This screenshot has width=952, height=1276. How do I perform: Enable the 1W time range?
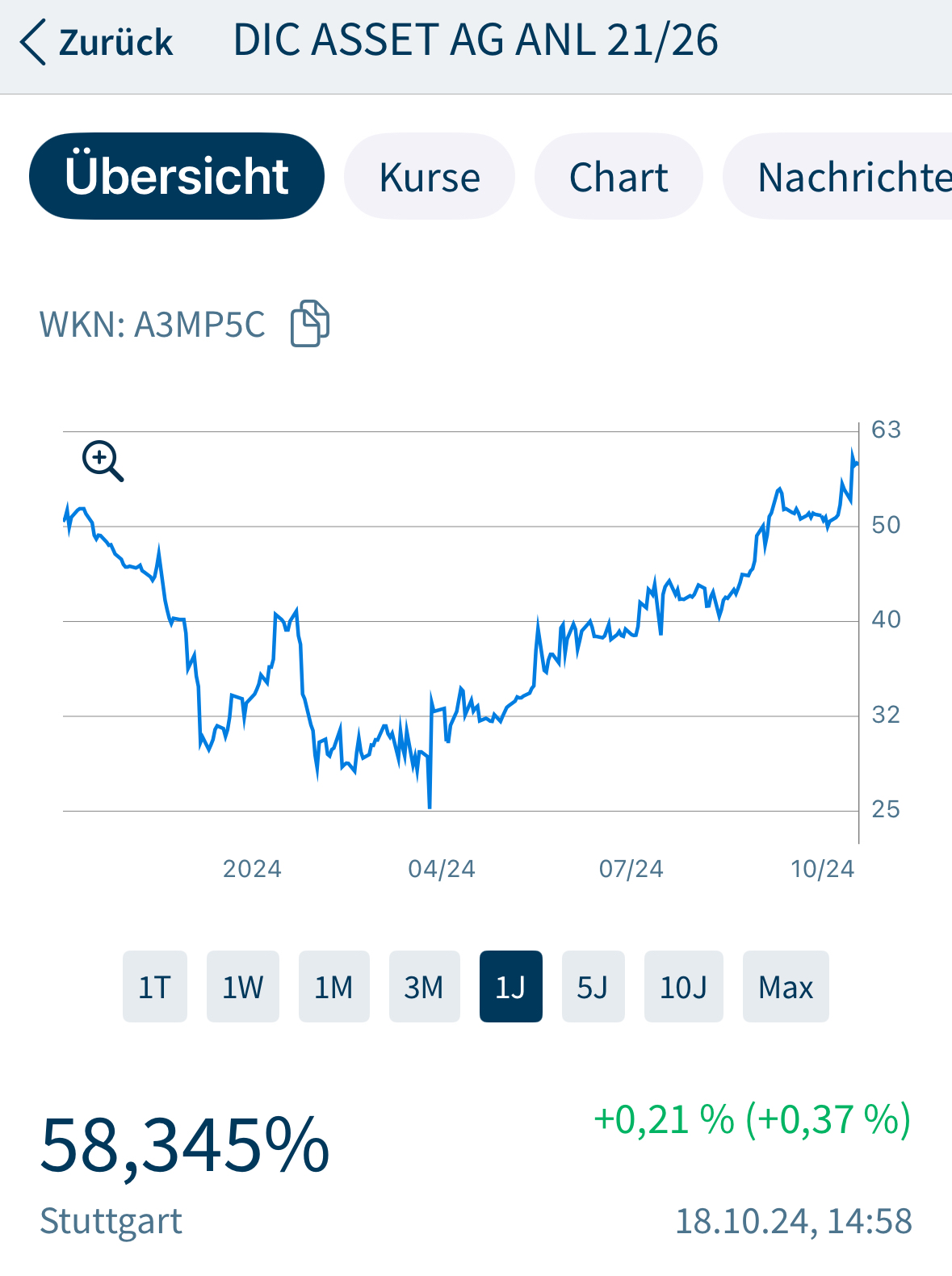point(243,986)
